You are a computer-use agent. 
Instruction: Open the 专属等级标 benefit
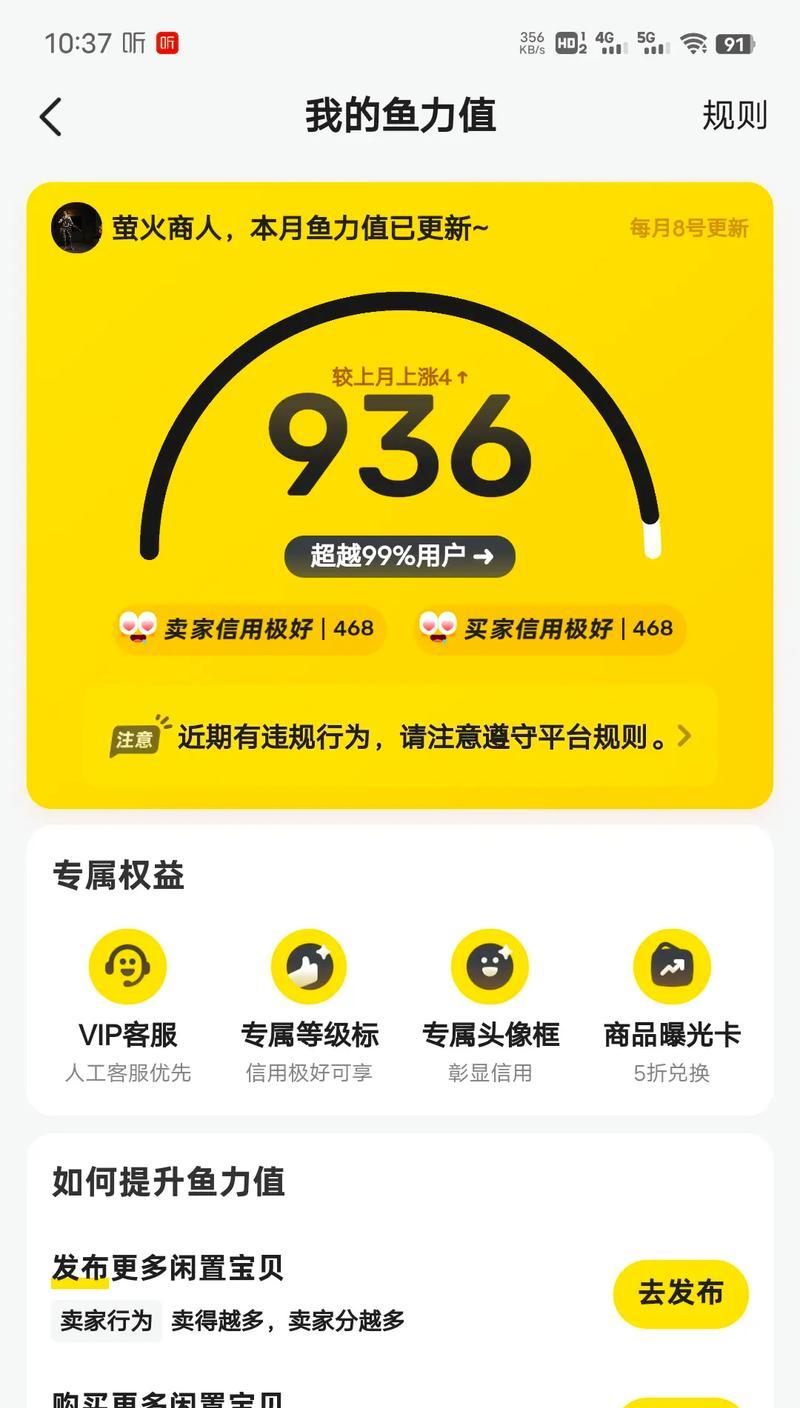click(309, 1005)
